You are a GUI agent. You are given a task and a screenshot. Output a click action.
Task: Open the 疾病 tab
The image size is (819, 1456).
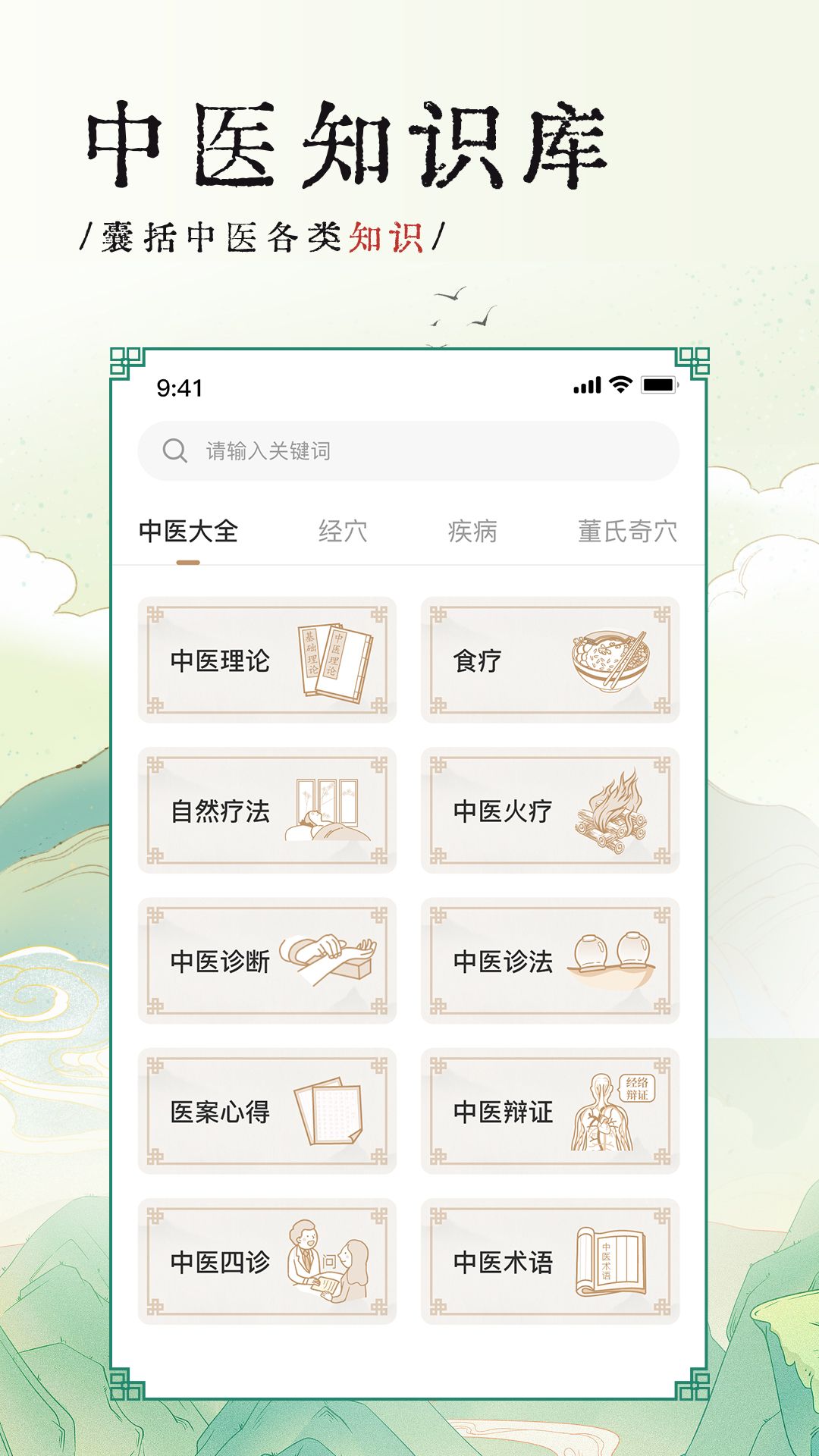tap(472, 532)
